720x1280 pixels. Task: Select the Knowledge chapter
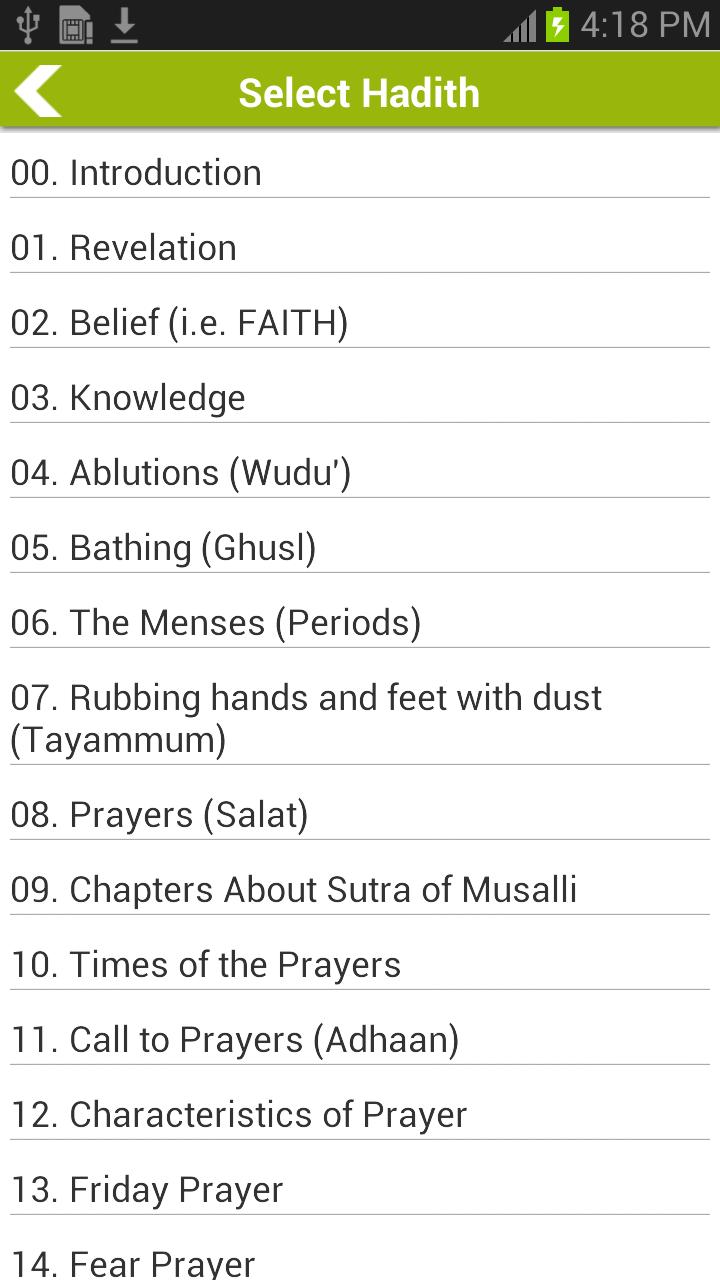click(x=126, y=397)
